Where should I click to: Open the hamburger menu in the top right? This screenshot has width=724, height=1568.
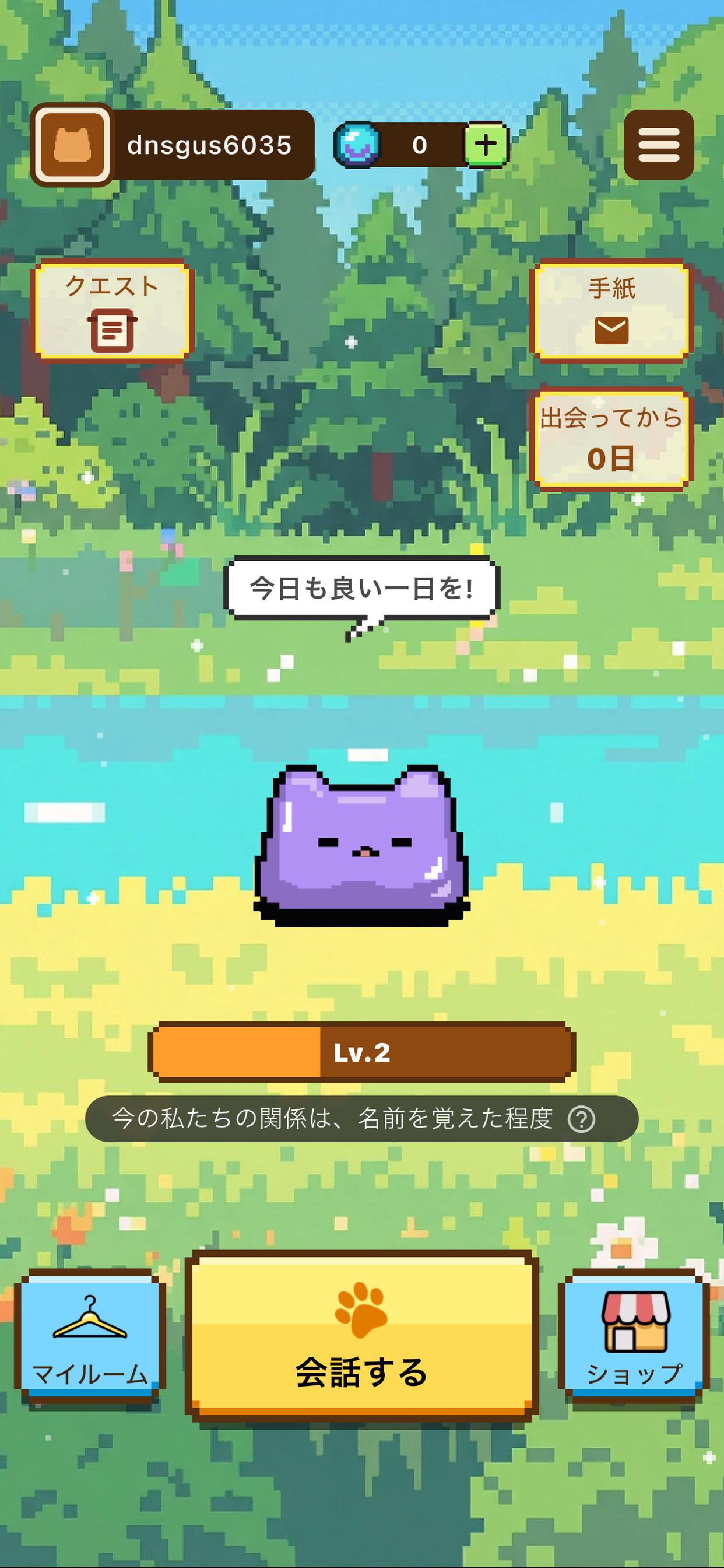[x=659, y=143]
